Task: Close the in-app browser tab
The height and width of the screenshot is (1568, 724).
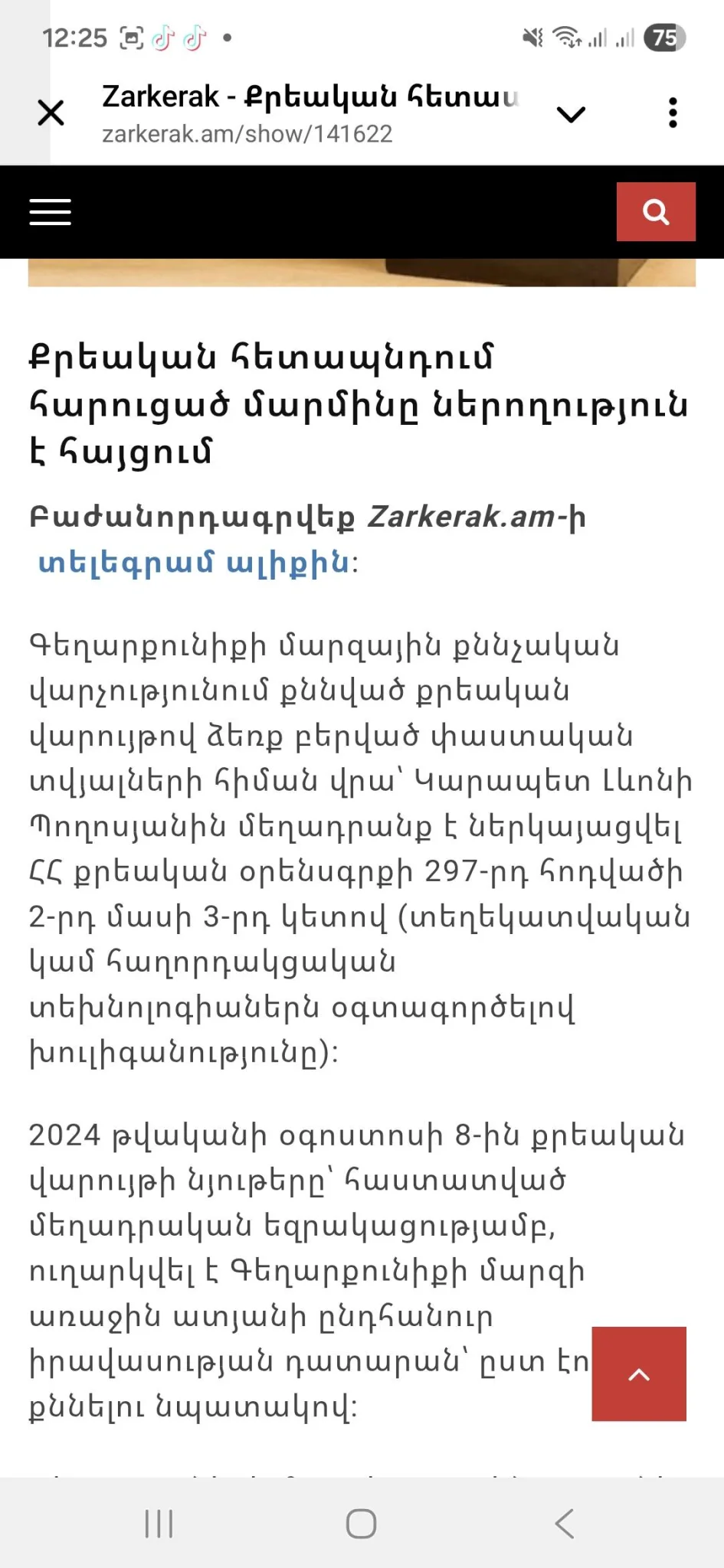Action: click(51, 113)
